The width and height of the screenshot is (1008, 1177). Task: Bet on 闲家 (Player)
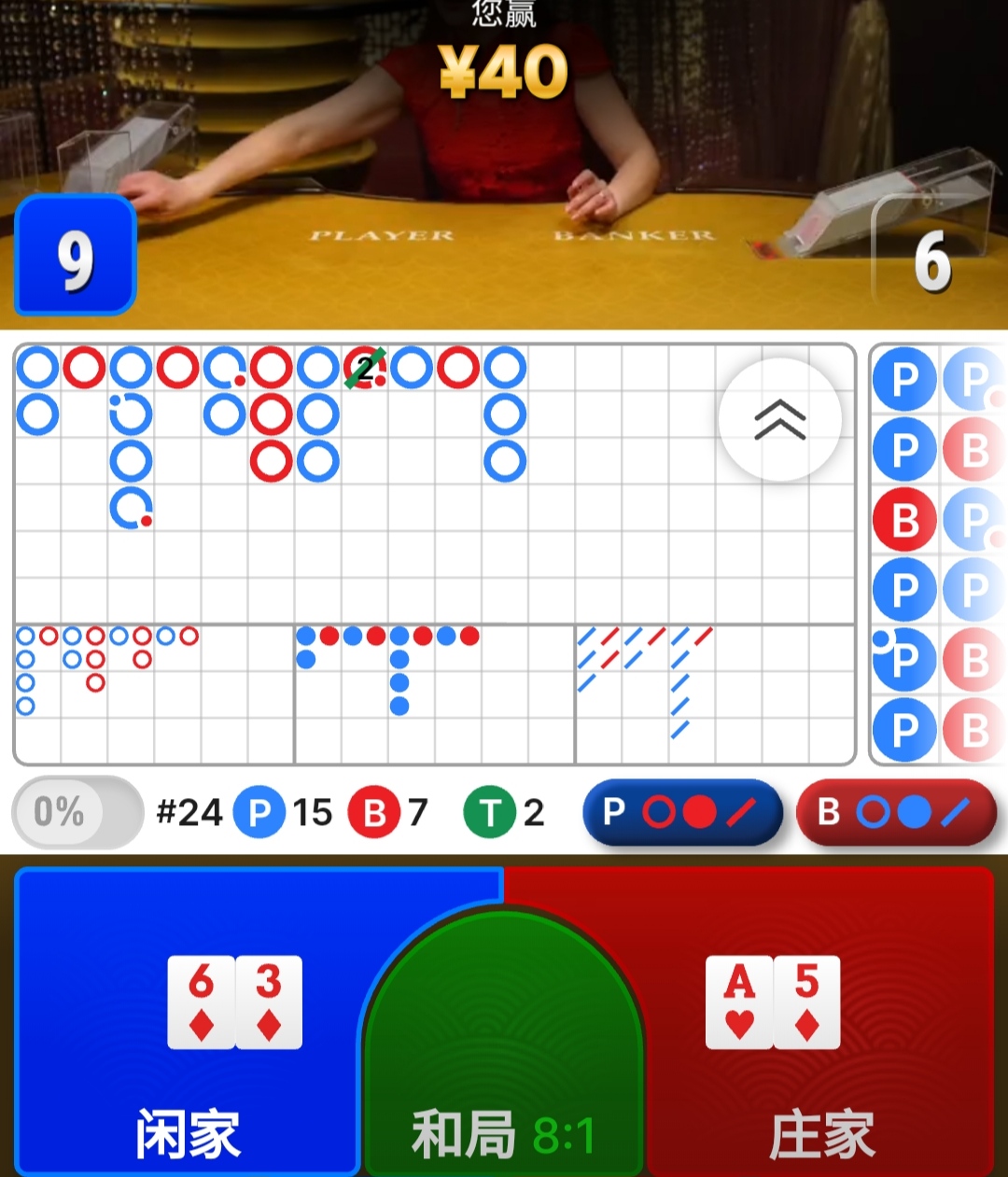click(x=187, y=1027)
